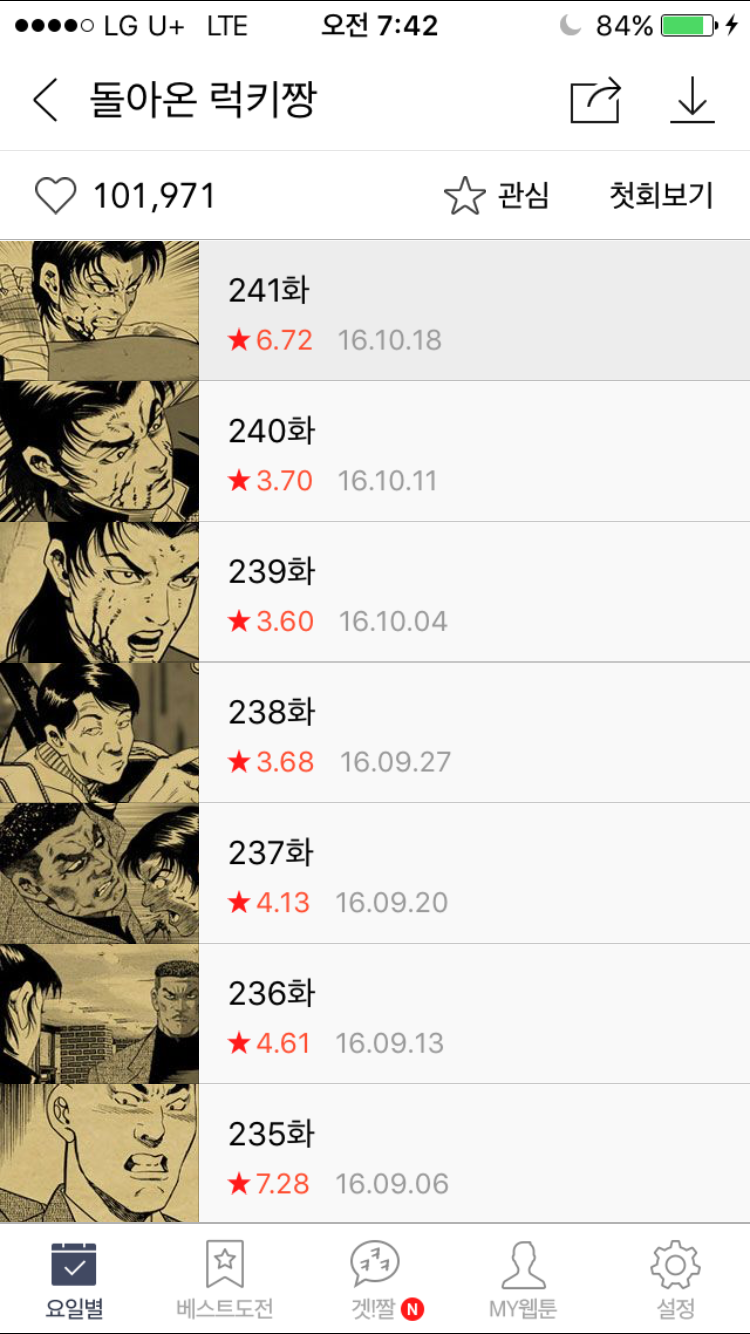Tap 첫회보기 to view first episode
Image resolution: width=750 pixels, height=1334 pixels.
click(x=661, y=196)
